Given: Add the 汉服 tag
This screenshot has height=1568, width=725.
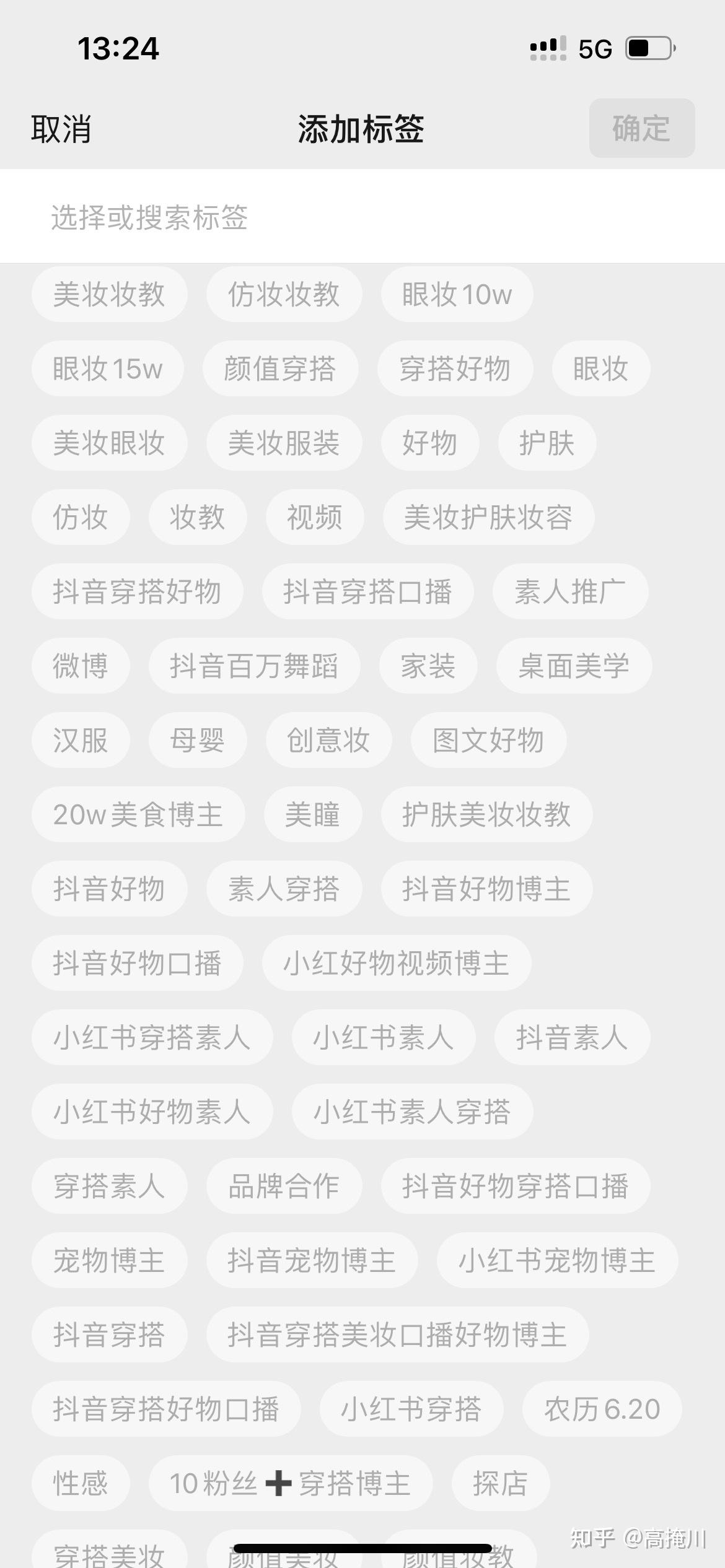Looking at the screenshot, I should [x=81, y=740].
